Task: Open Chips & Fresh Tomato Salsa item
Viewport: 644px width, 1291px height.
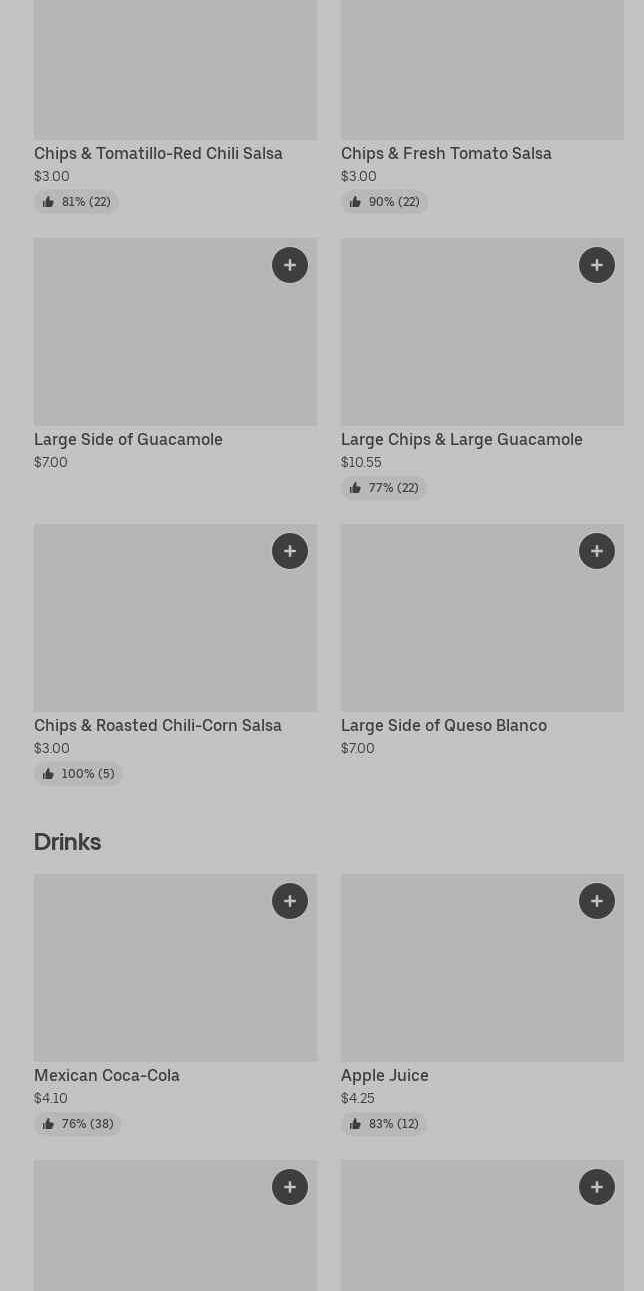Action: 446,153
